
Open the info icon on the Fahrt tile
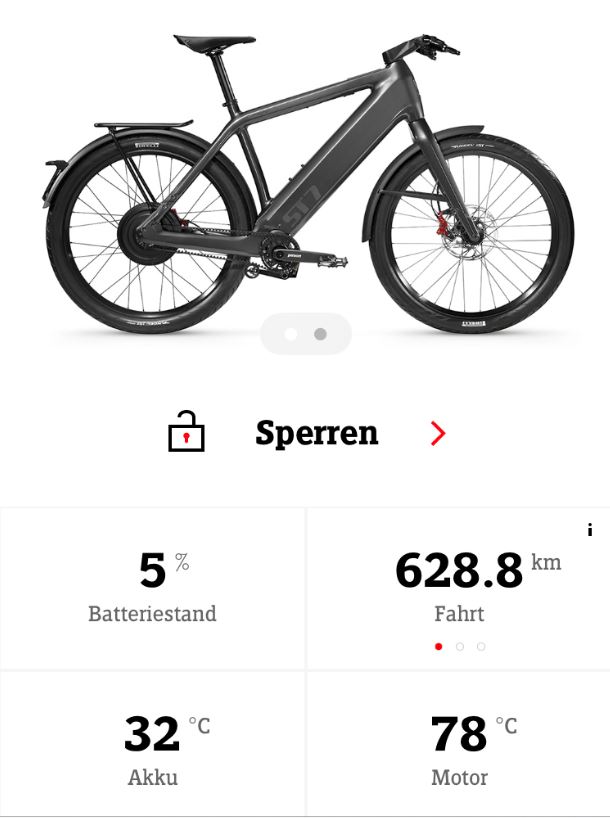(590, 530)
